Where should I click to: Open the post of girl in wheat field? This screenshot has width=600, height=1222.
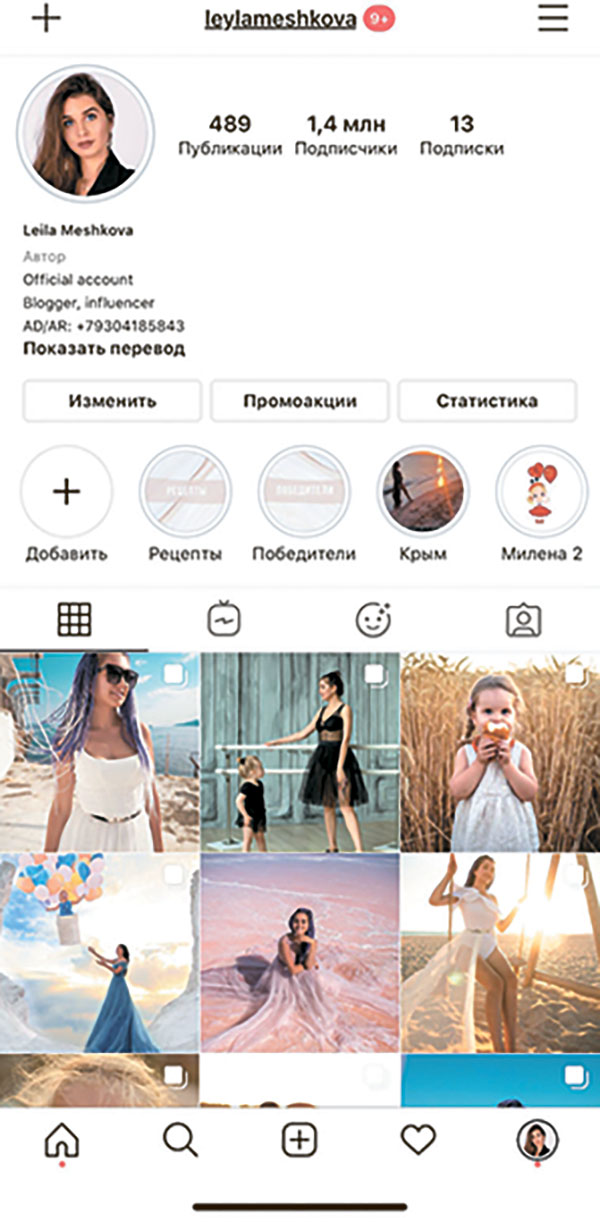pyautogui.click(x=500, y=750)
